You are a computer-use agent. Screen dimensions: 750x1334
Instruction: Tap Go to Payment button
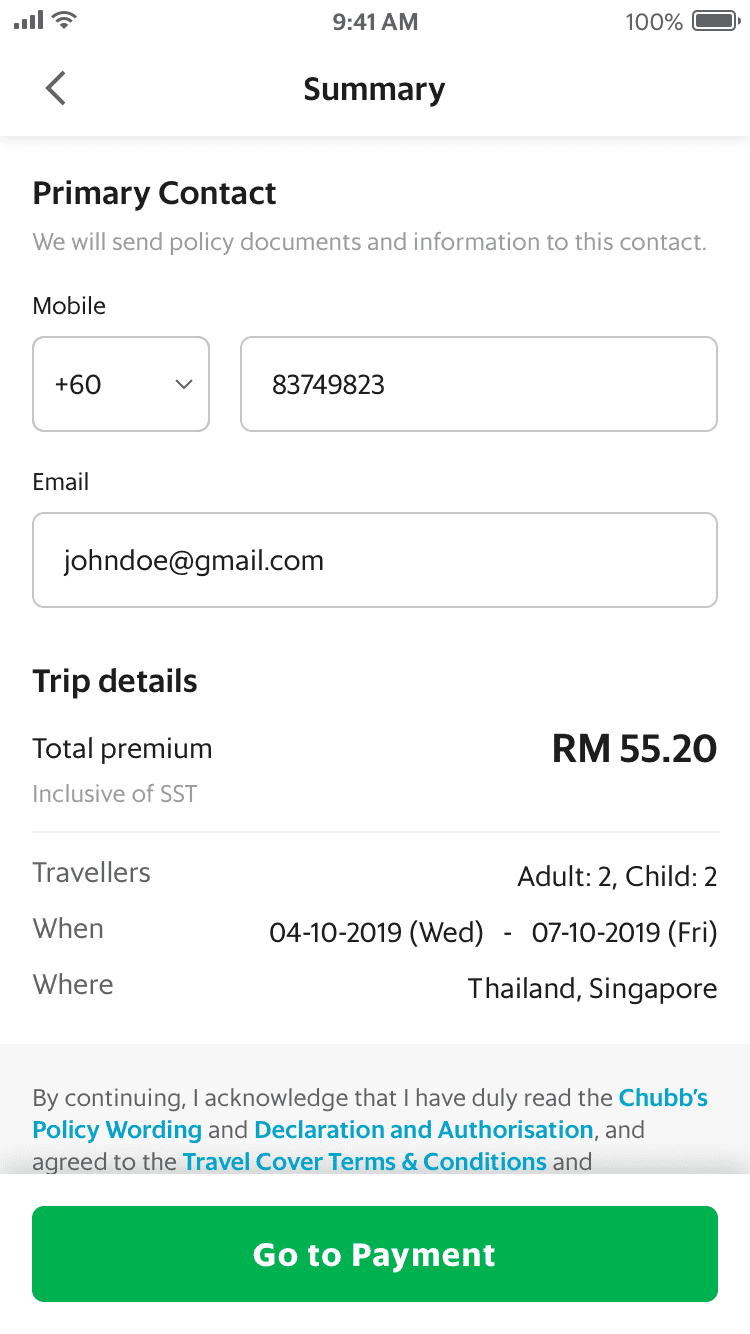(375, 1254)
